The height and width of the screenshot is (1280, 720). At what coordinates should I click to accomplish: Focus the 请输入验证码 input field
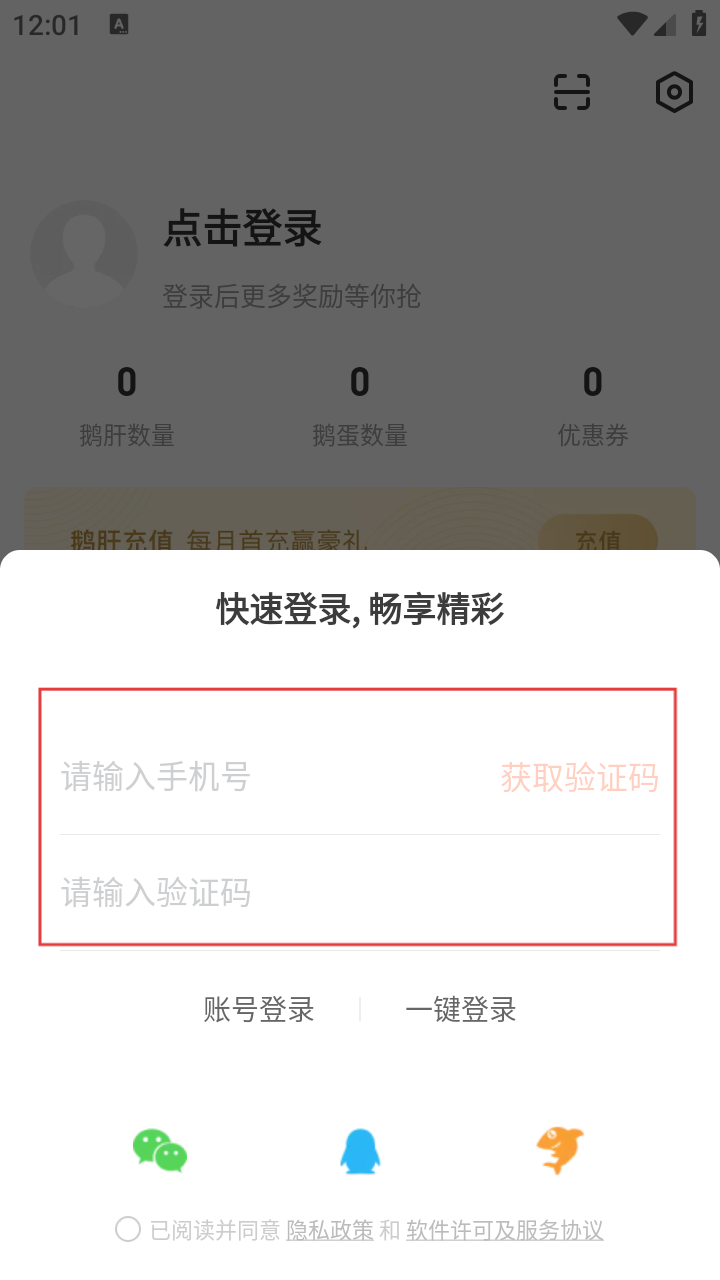click(x=300, y=892)
